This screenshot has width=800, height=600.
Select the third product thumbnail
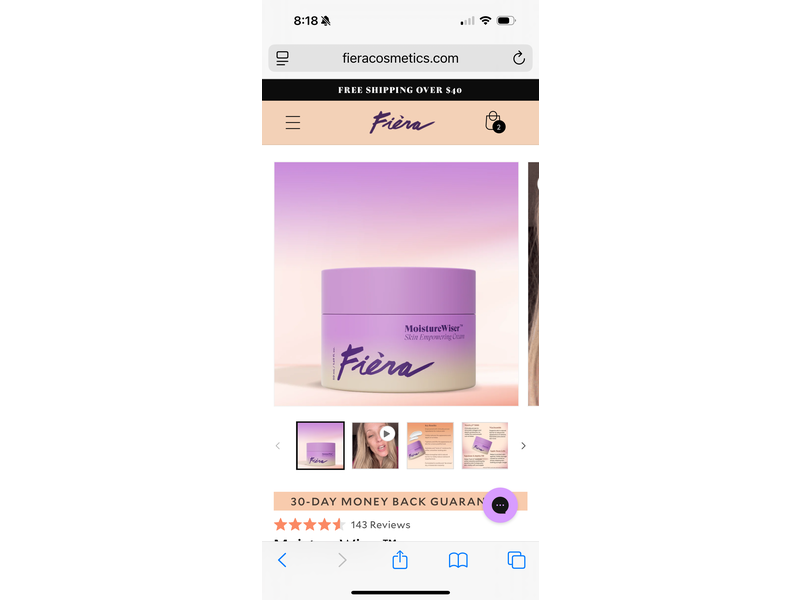pyautogui.click(x=430, y=445)
